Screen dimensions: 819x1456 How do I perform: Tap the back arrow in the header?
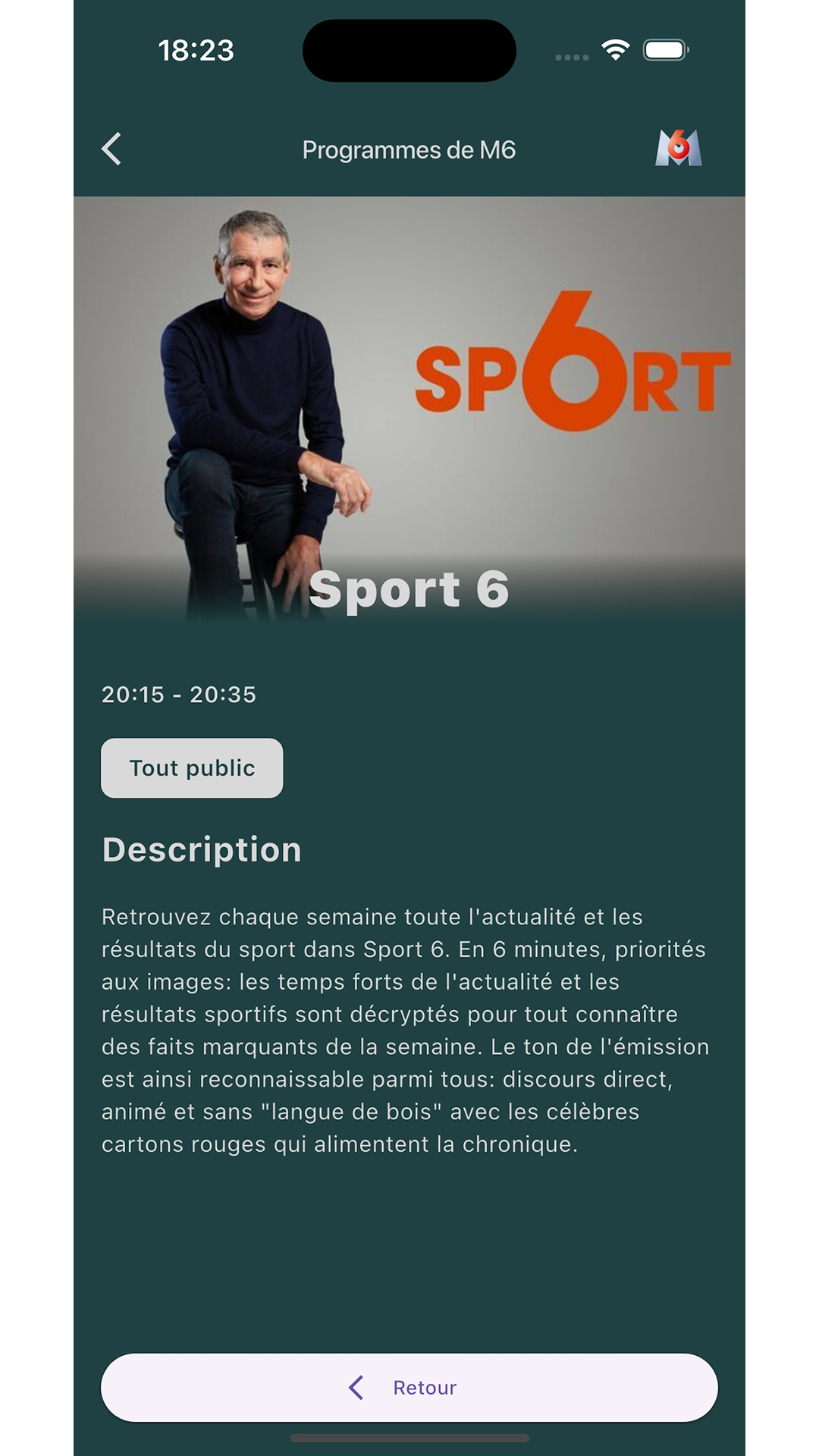point(112,149)
